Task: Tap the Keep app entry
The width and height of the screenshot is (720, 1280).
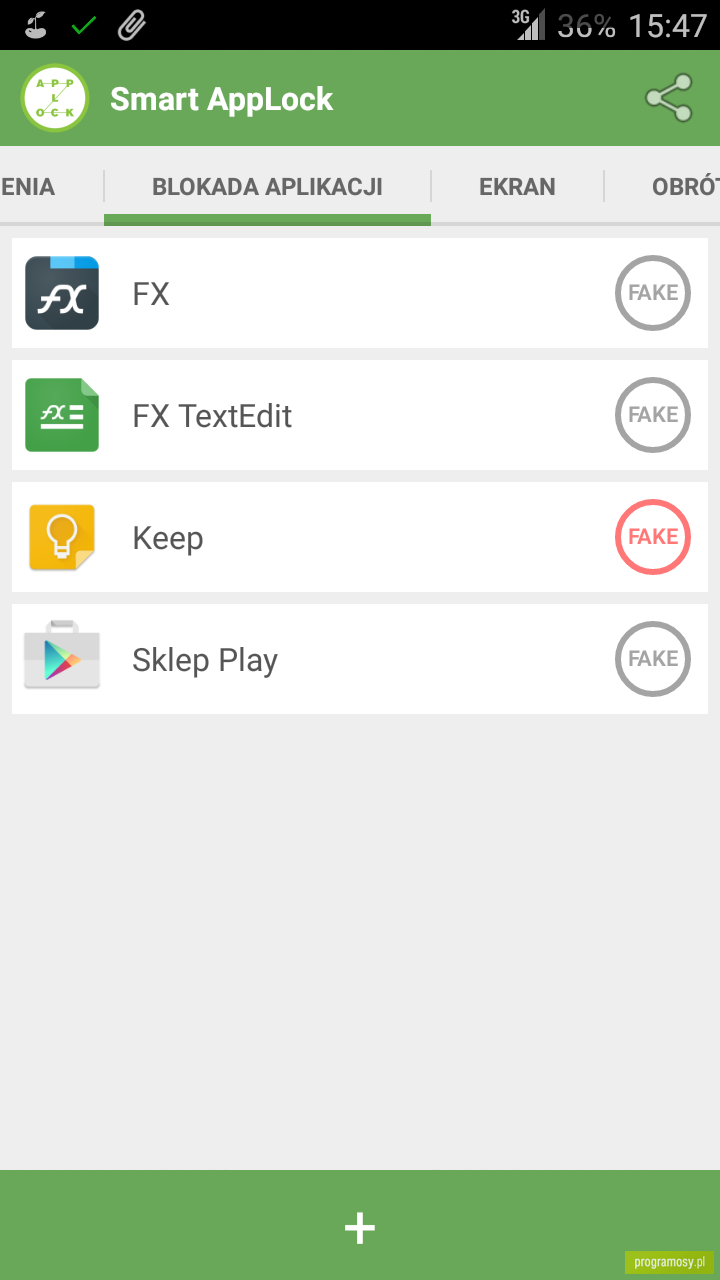Action: coord(360,537)
